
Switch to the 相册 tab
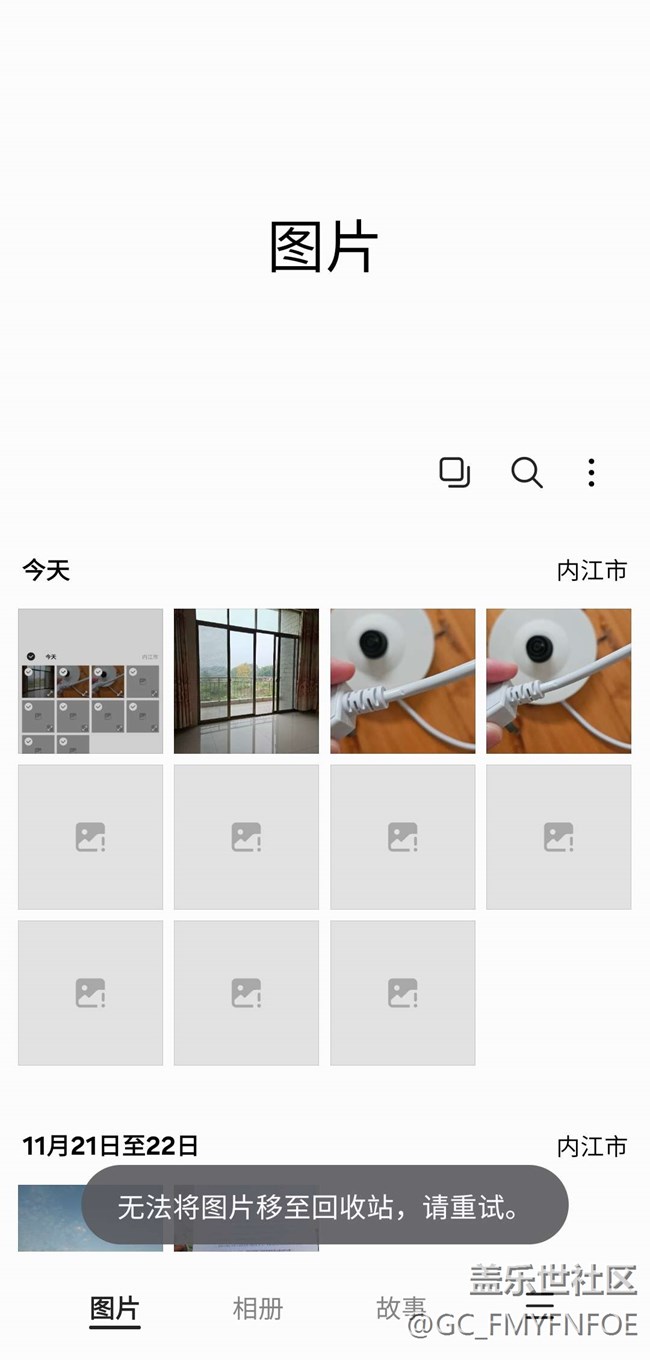point(258,1308)
